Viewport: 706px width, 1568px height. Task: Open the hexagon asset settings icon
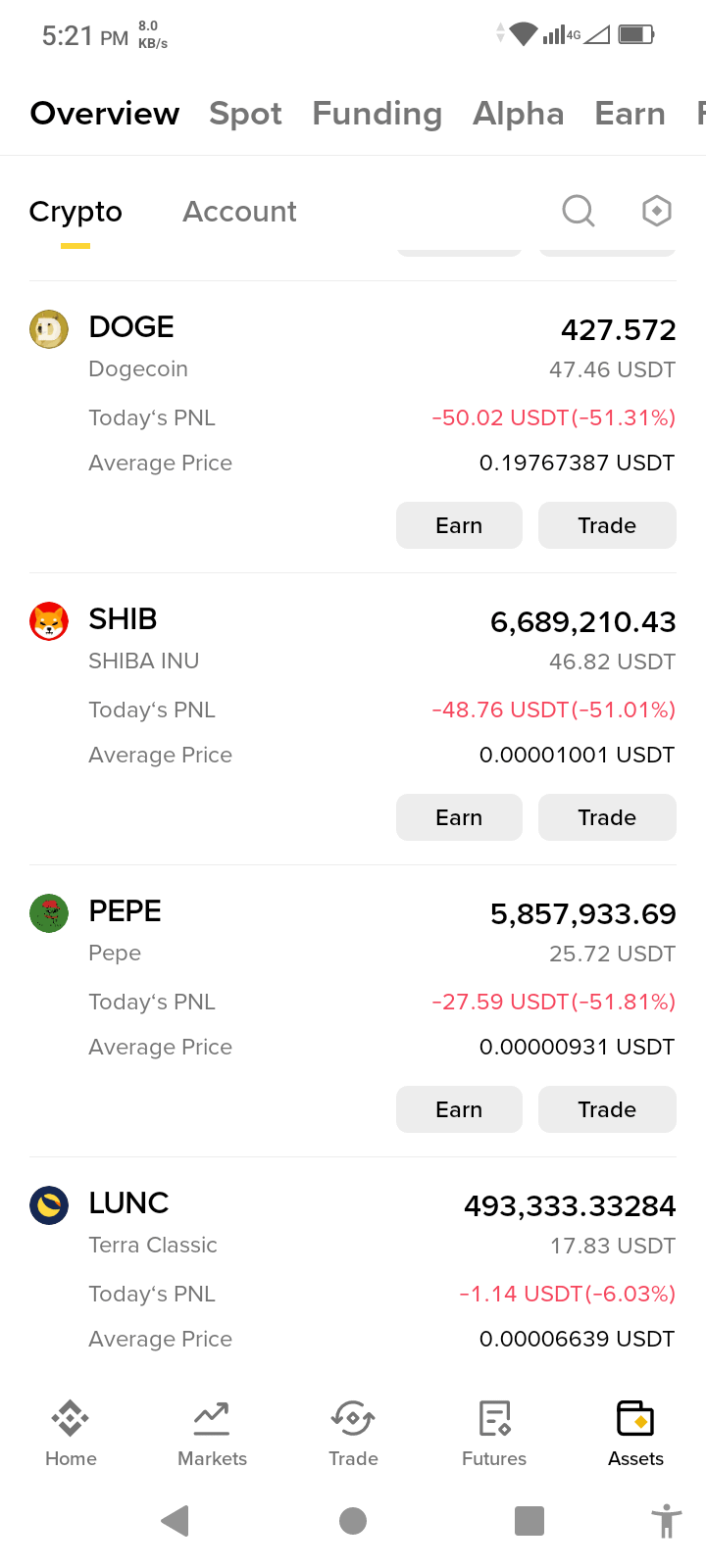click(x=656, y=211)
